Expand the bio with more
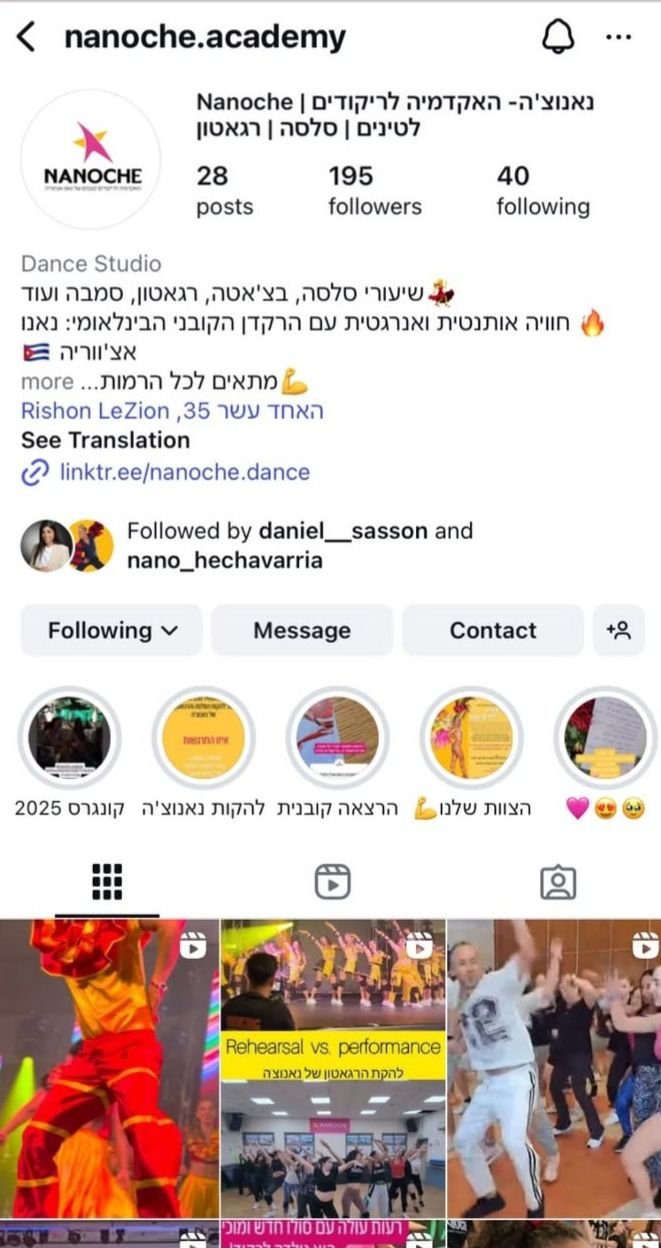Image resolution: width=661 pixels, height=1248 pixels. [47, 382]
